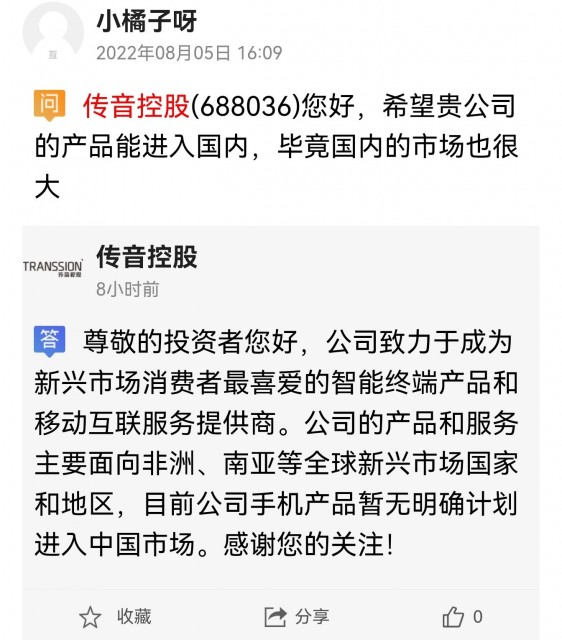Open 传音控股 company profile logo
This screenshot has height=640, width=562.
(53, 268)
